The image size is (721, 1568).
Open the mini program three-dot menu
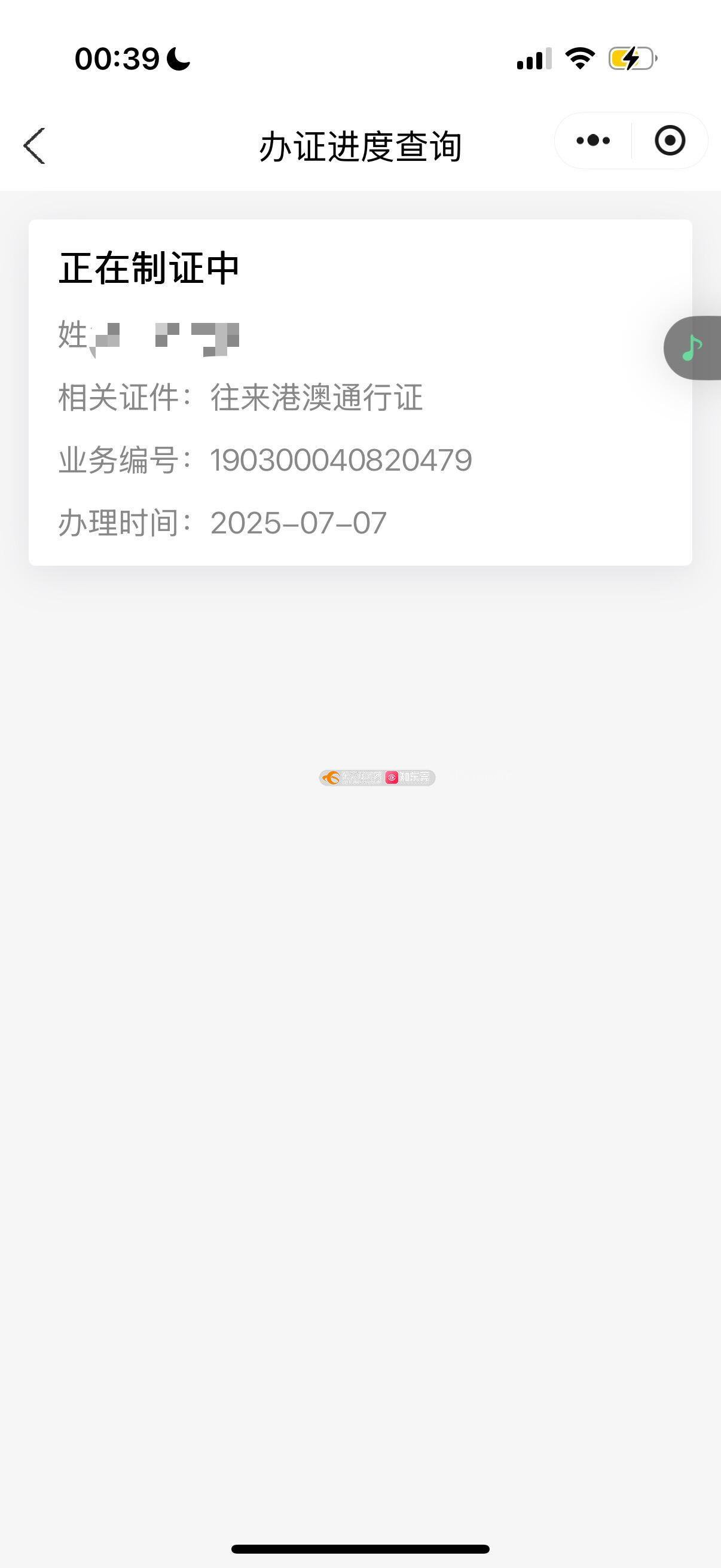coord(592,141)
